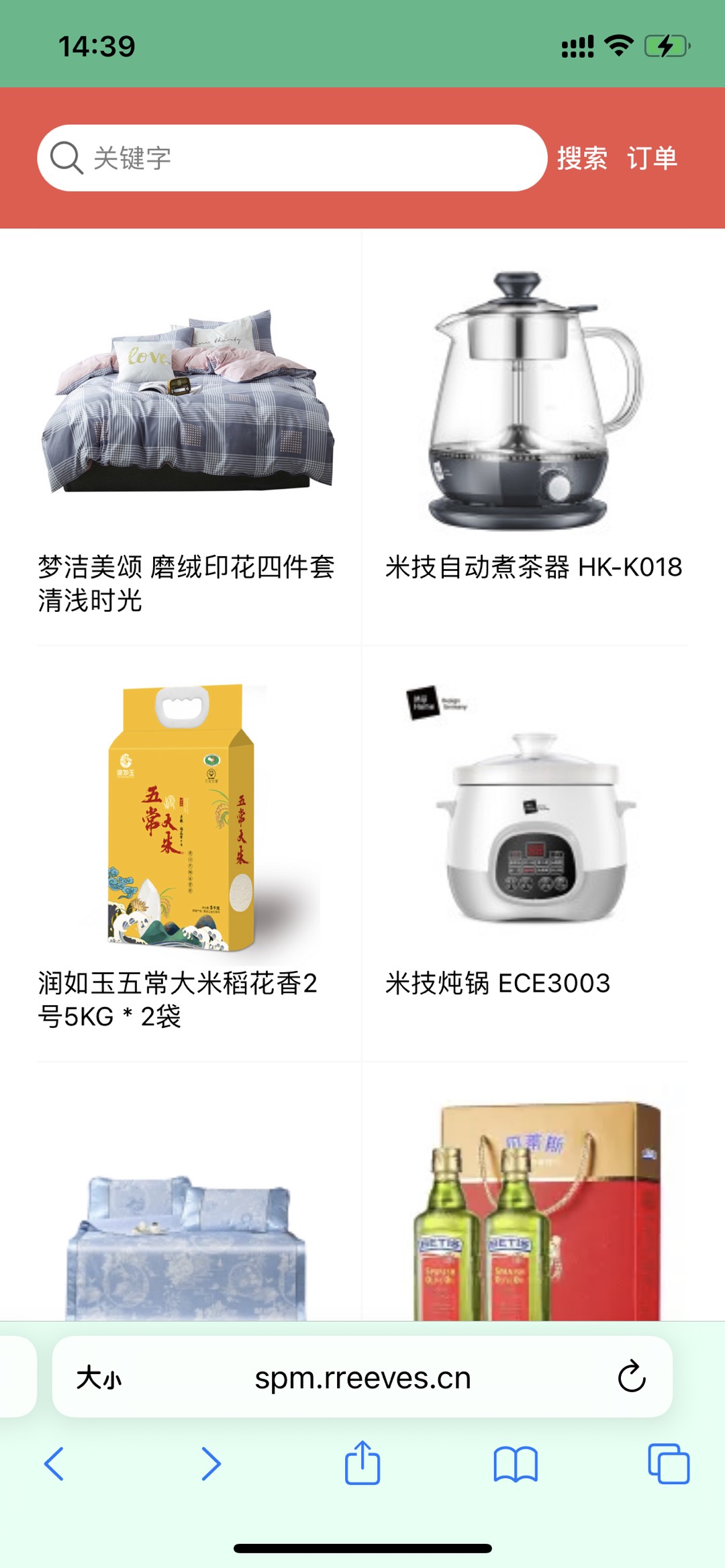The height and width of the screenshot is (1568, 725).
Task: Tap the 搜索 button
Action: [581, 158]
